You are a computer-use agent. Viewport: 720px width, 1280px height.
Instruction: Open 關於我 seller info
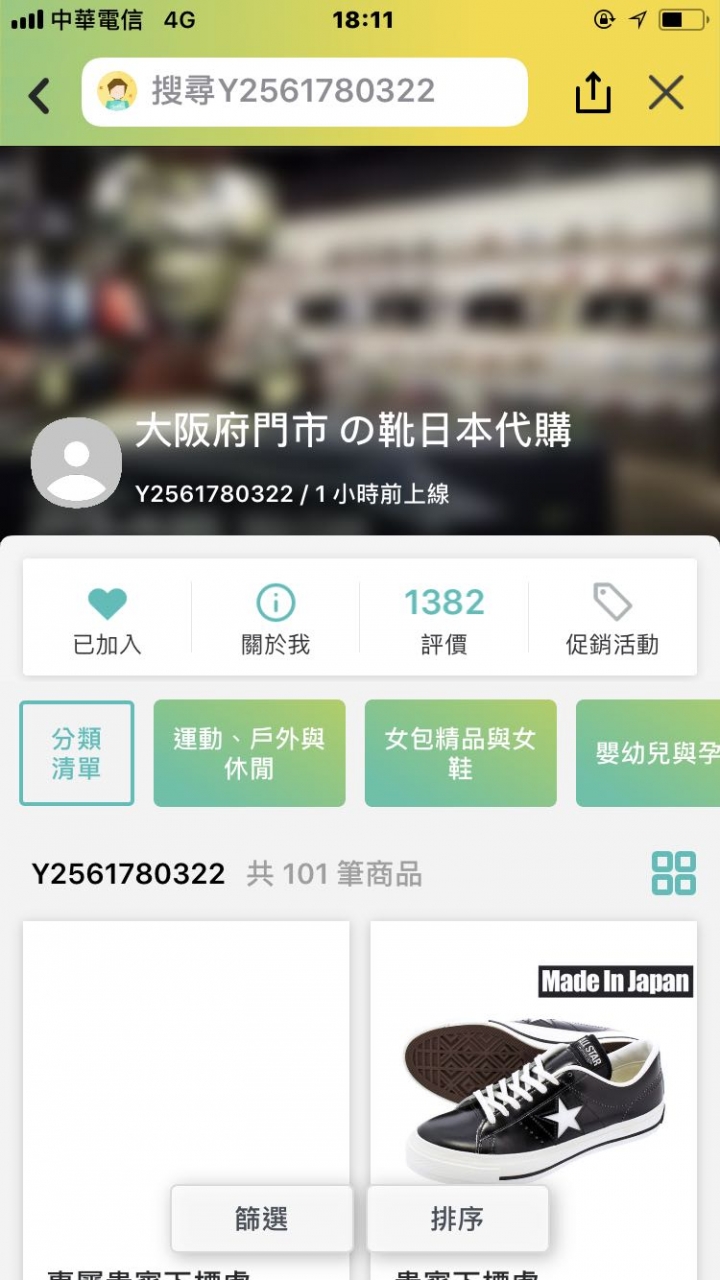(x=275, y=619)
